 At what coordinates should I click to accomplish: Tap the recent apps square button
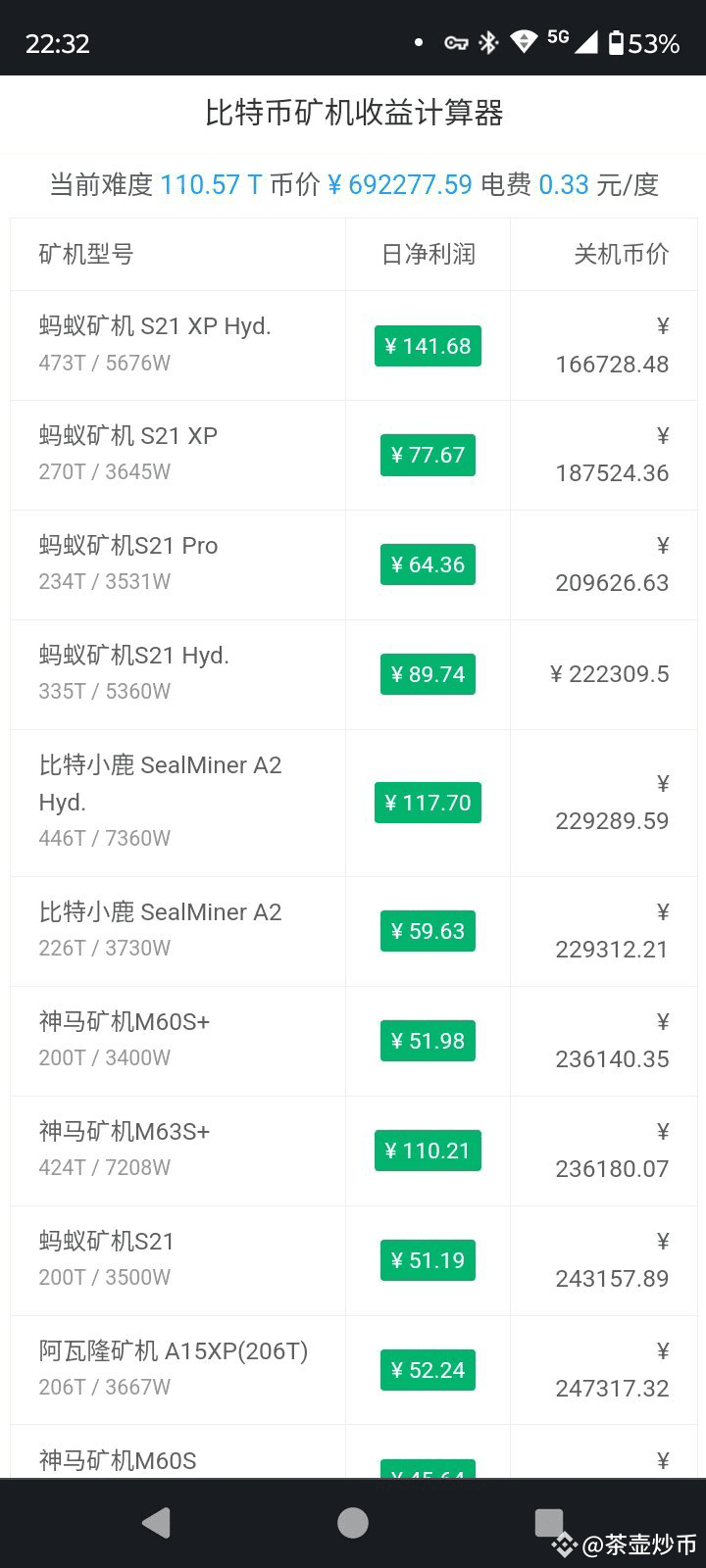549,1522
